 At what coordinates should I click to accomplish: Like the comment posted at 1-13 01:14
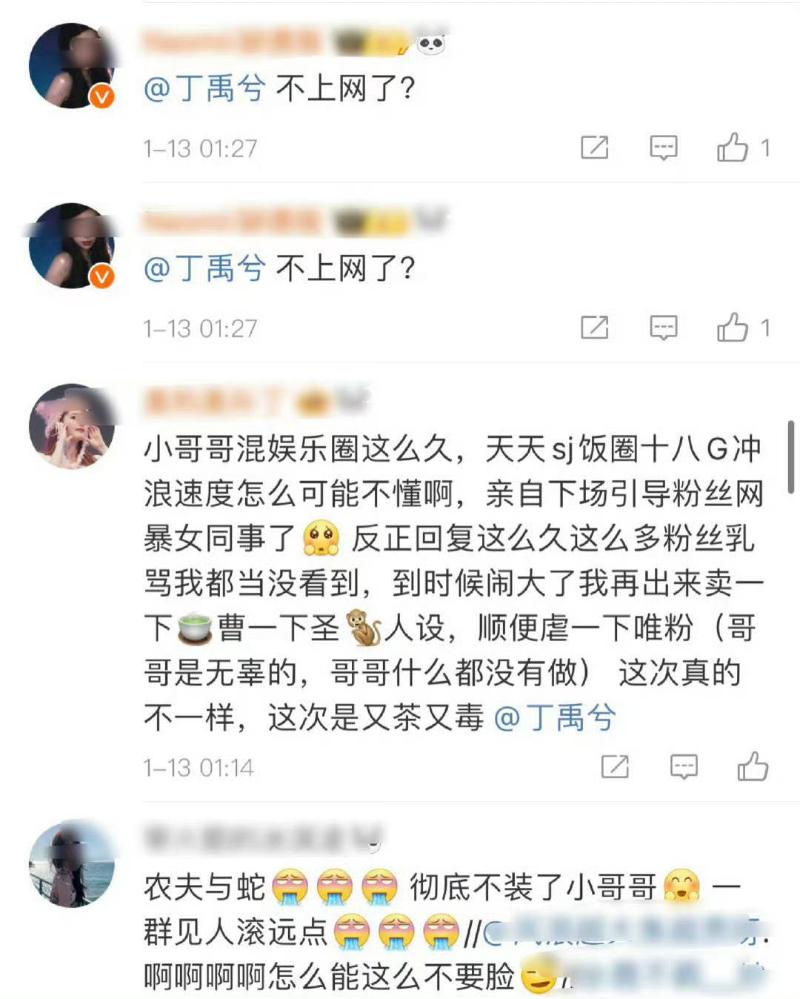752,767
